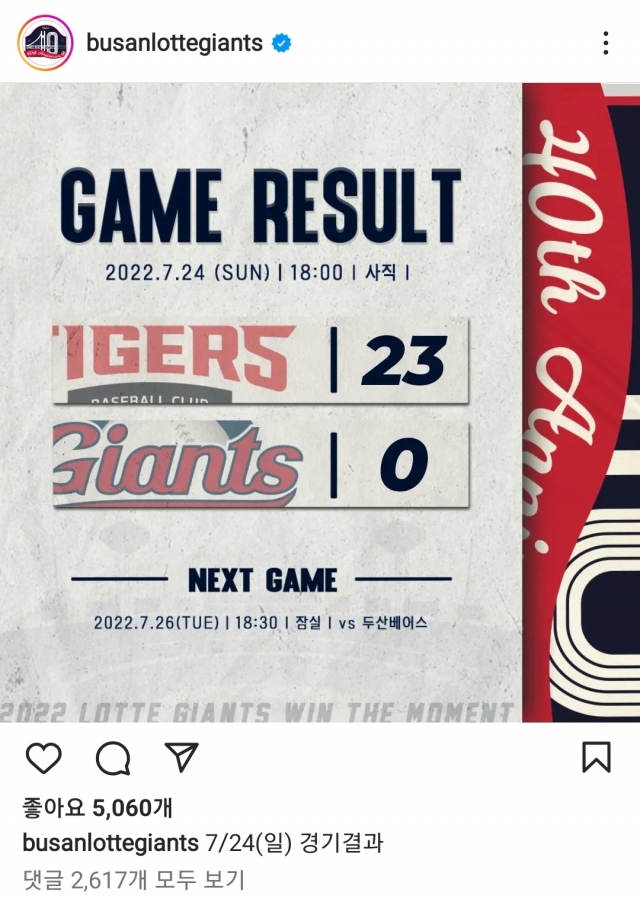Open the post overflow menu

pyautogui.click(x=606, y=43)
